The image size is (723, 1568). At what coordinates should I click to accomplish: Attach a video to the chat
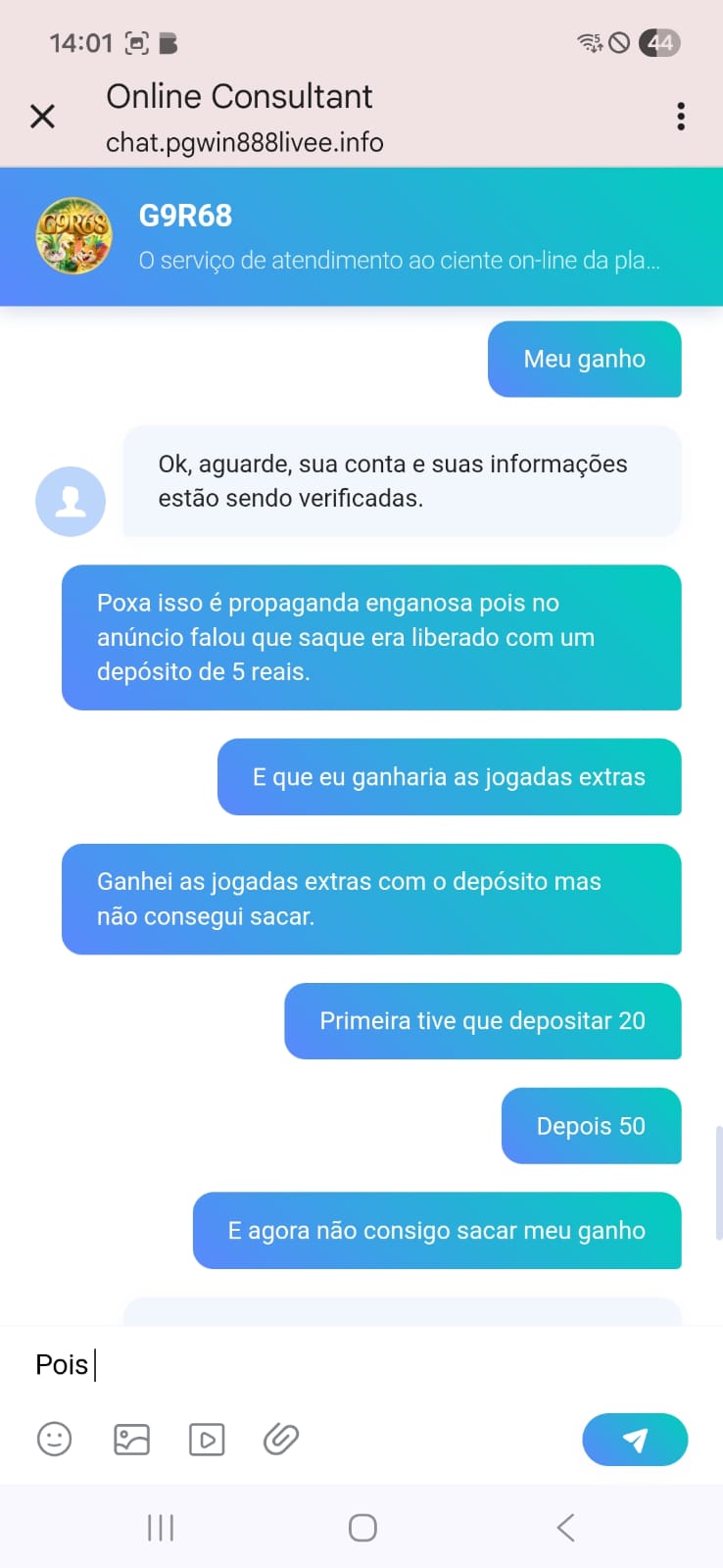207,1439
